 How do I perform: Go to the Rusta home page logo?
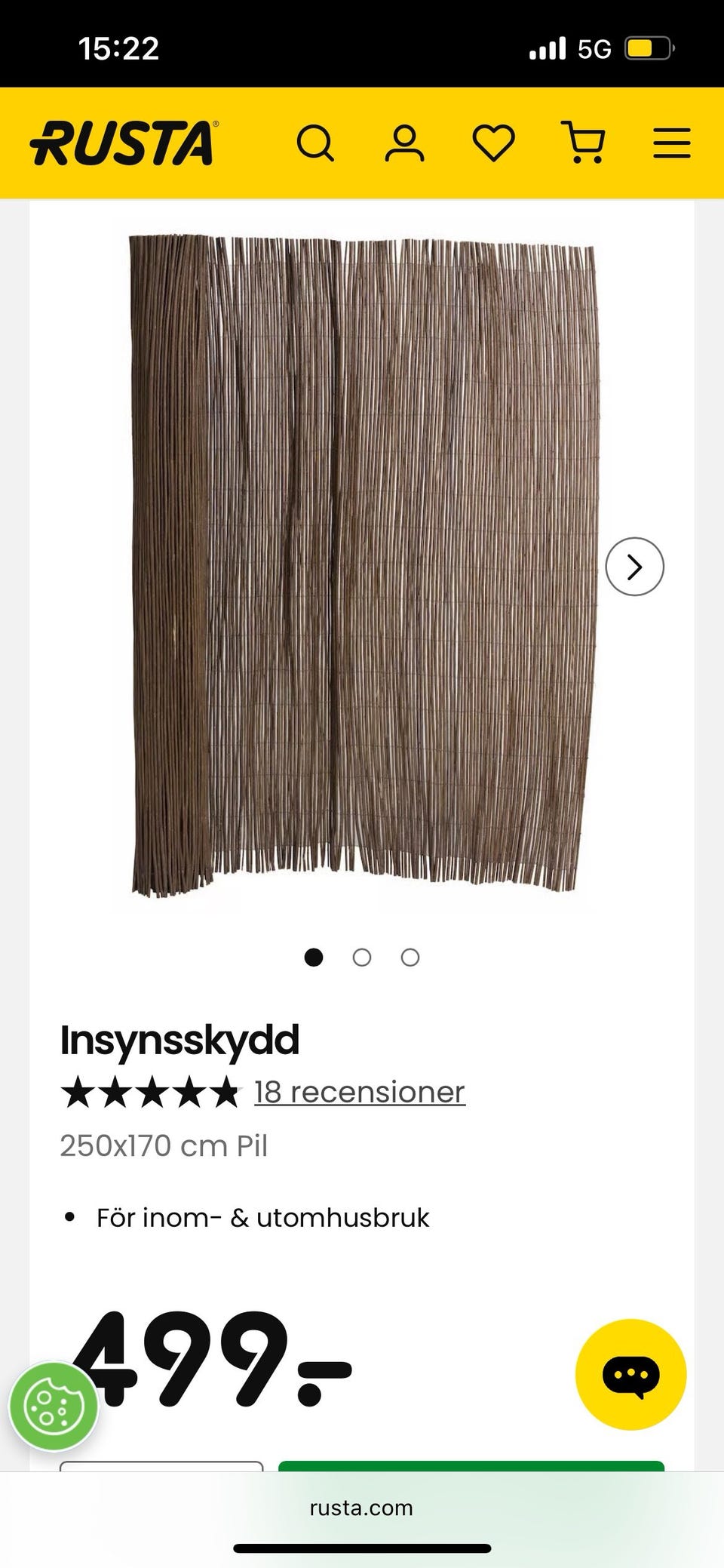tap(124, 143)
